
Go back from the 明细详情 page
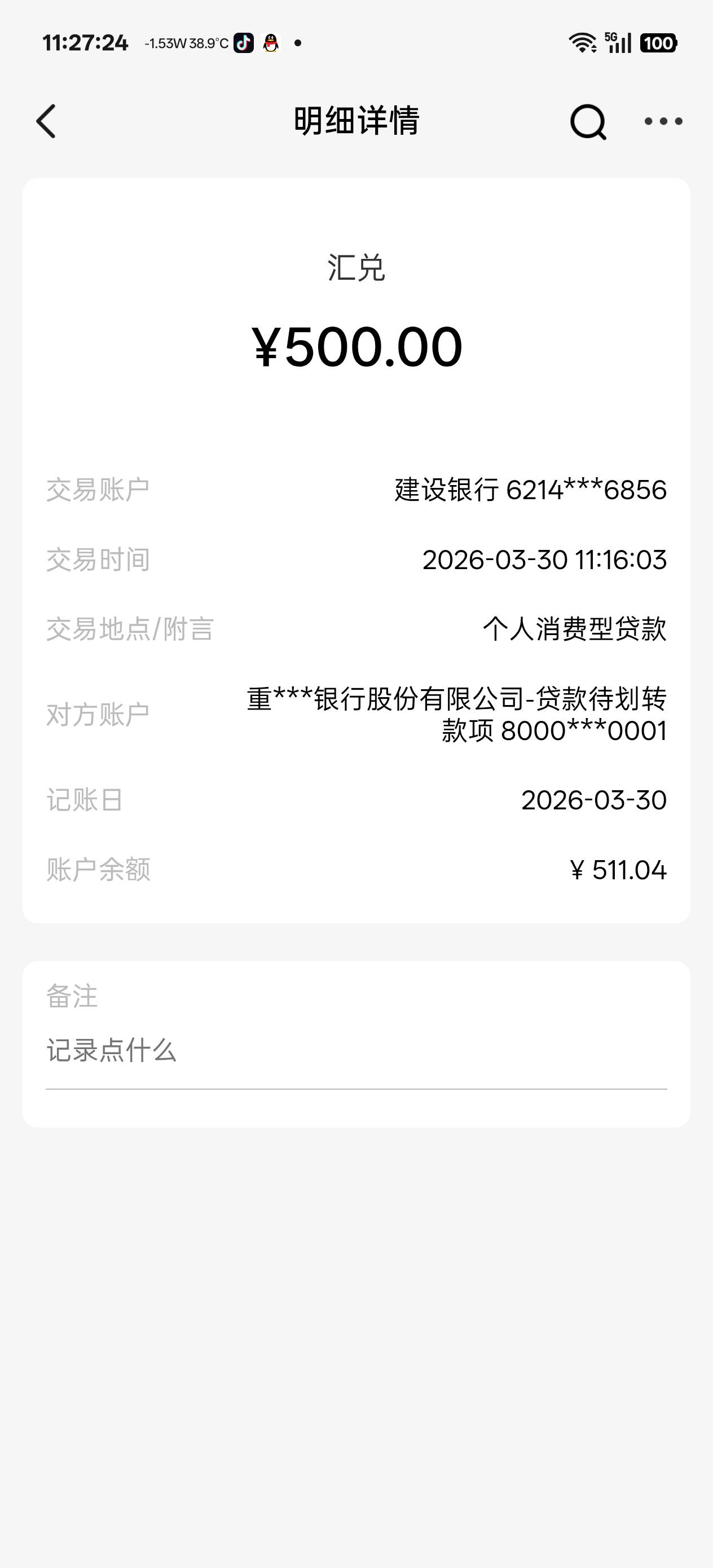pyautogui.click(x=46, y=121)
